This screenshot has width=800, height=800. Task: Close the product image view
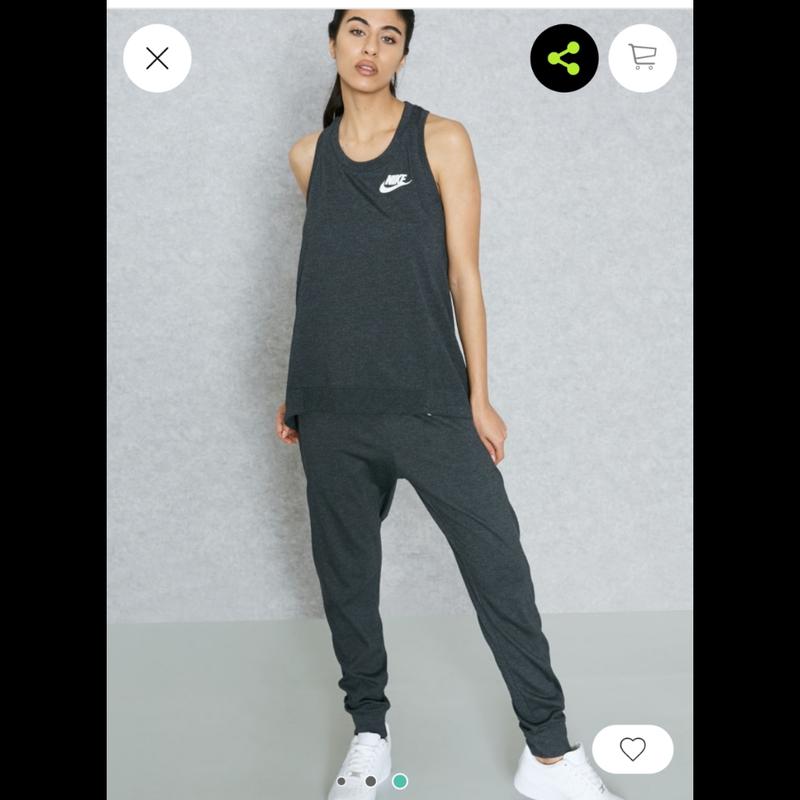click(157, 58)
